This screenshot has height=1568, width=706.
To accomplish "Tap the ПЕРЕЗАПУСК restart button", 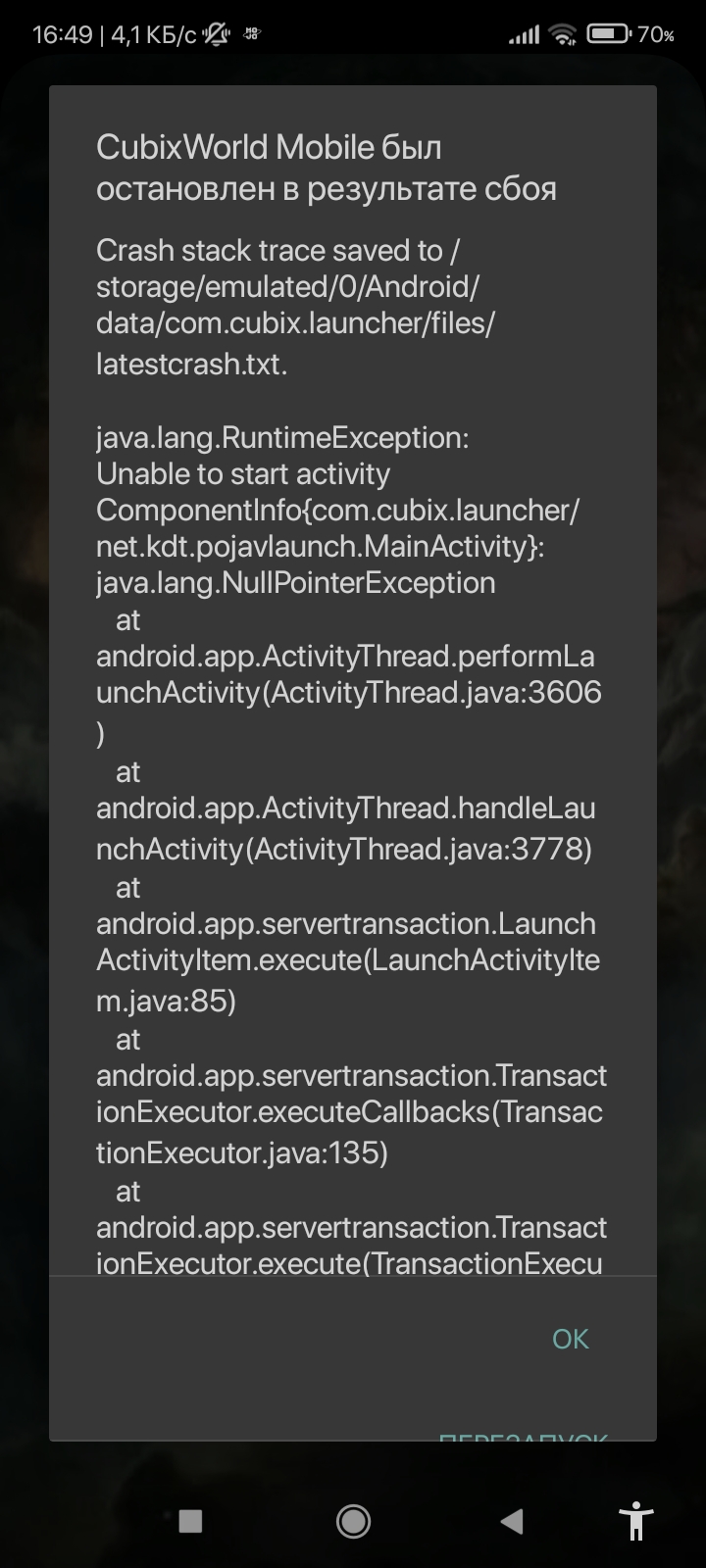I will point(524,1436).
